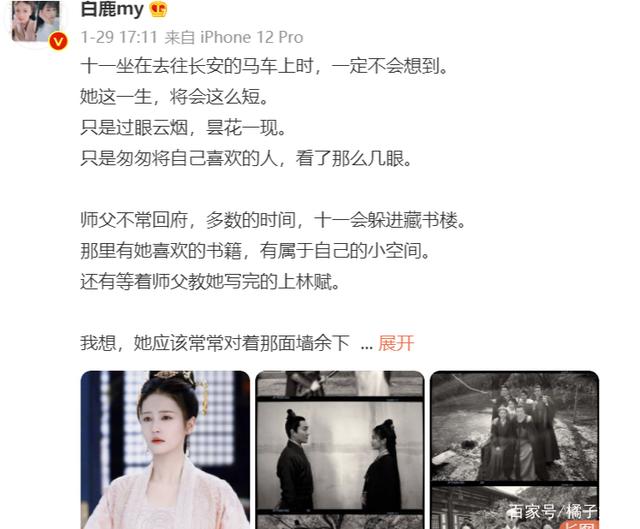
Task: Open the portrait photo of woman in pink
Action: click(165, 450)
